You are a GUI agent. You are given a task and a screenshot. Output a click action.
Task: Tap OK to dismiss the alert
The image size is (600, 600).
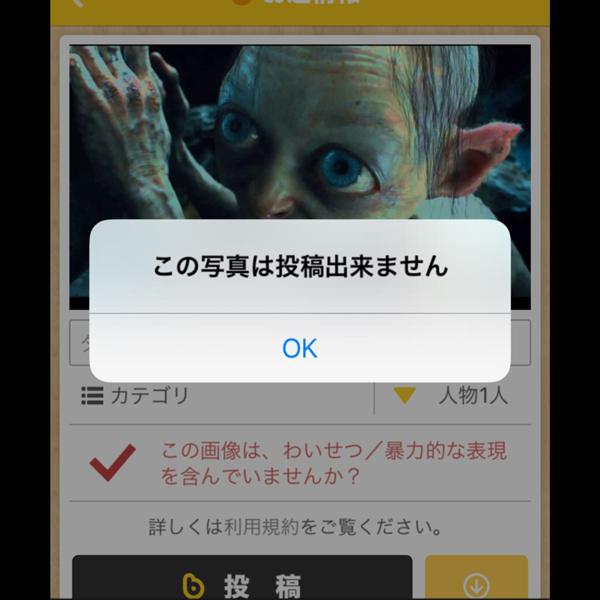299,347
